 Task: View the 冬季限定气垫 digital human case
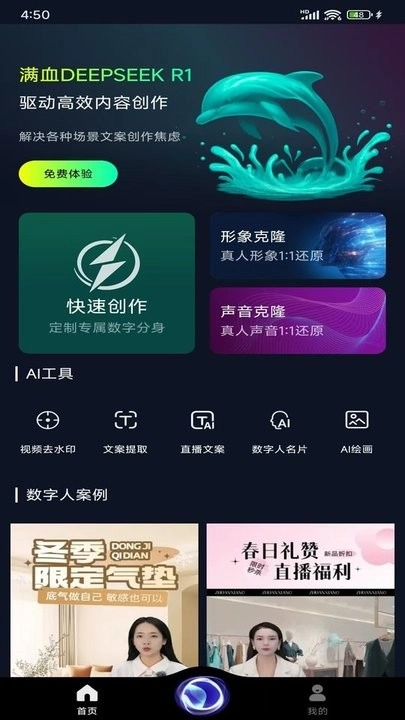104,600
